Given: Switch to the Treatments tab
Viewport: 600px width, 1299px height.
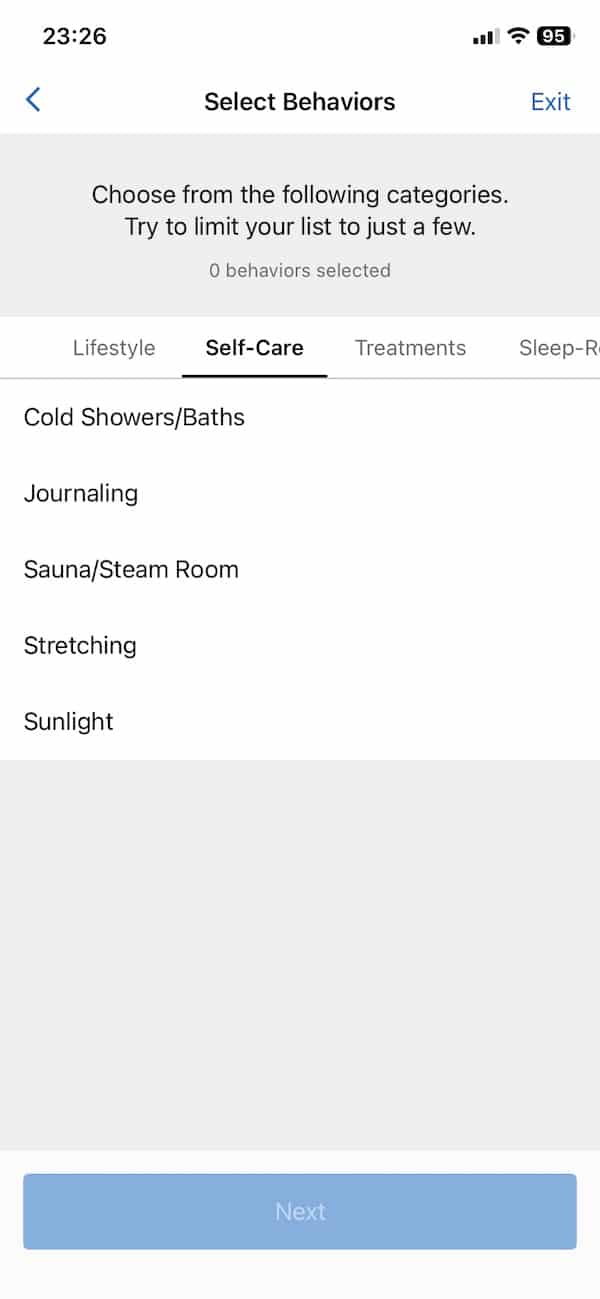Looking at the screenshot, I should pyautogui.click(x=410, y=348).
